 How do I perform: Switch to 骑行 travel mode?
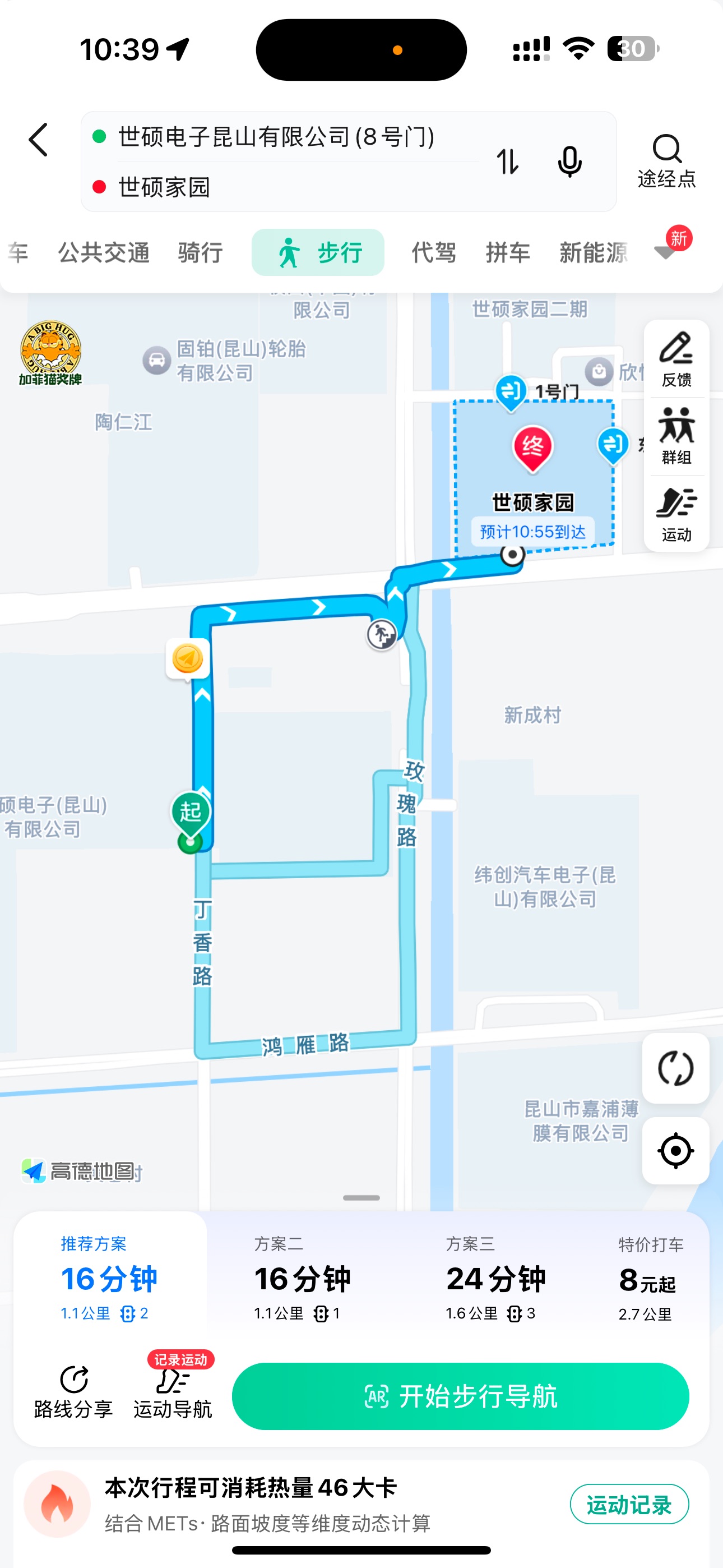(x=200, y=252)
